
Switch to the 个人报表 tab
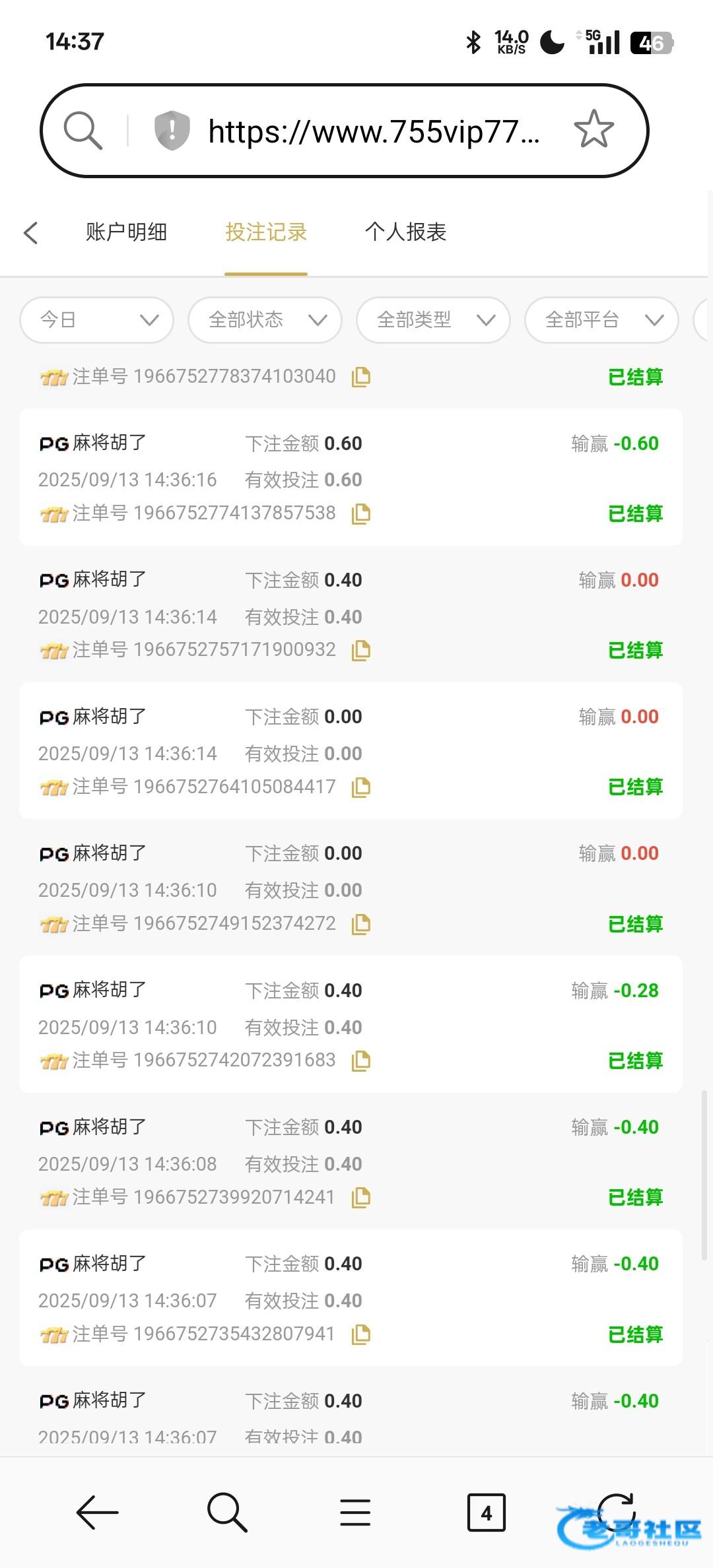point(405,232)
